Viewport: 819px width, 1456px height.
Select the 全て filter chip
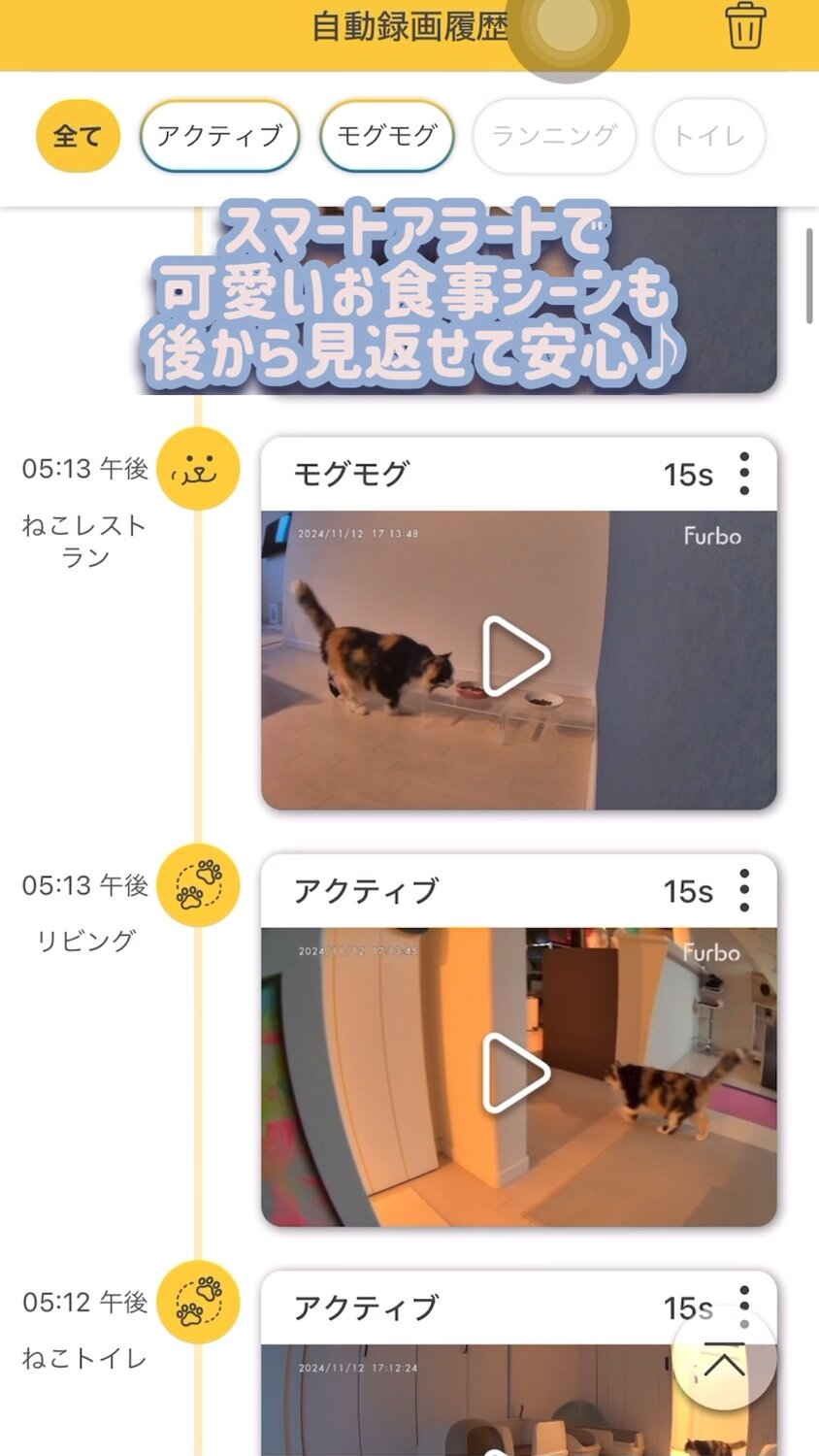(x=78, y=136)
